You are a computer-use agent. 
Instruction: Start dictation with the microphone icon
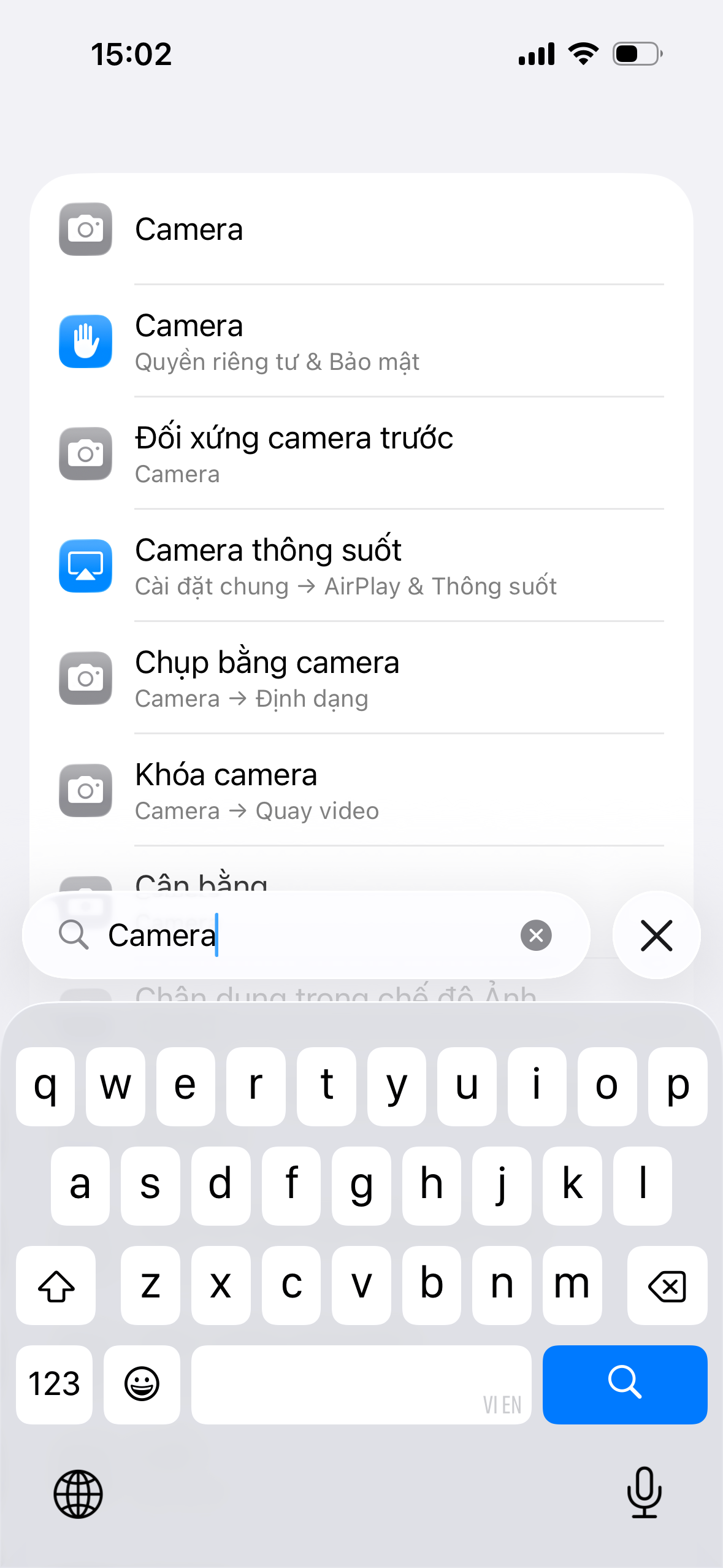644,1493
